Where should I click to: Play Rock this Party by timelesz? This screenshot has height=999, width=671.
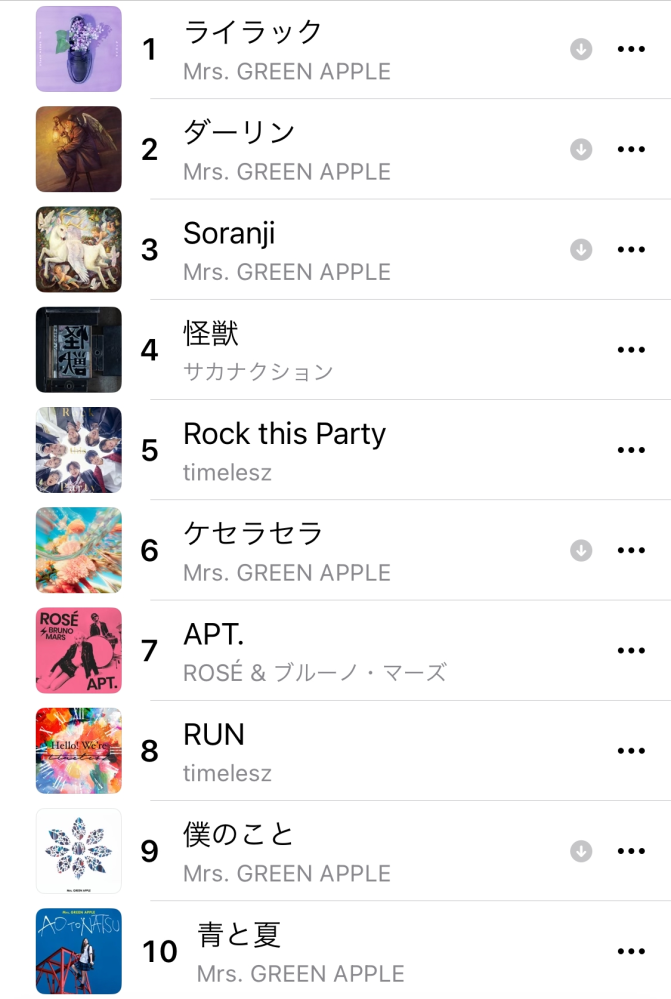tap(284, 433)
